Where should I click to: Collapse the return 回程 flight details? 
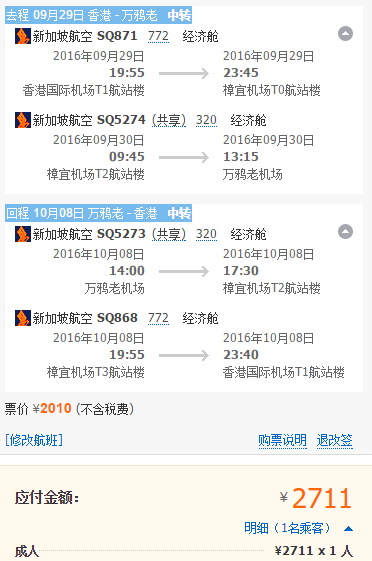[345, 231]
